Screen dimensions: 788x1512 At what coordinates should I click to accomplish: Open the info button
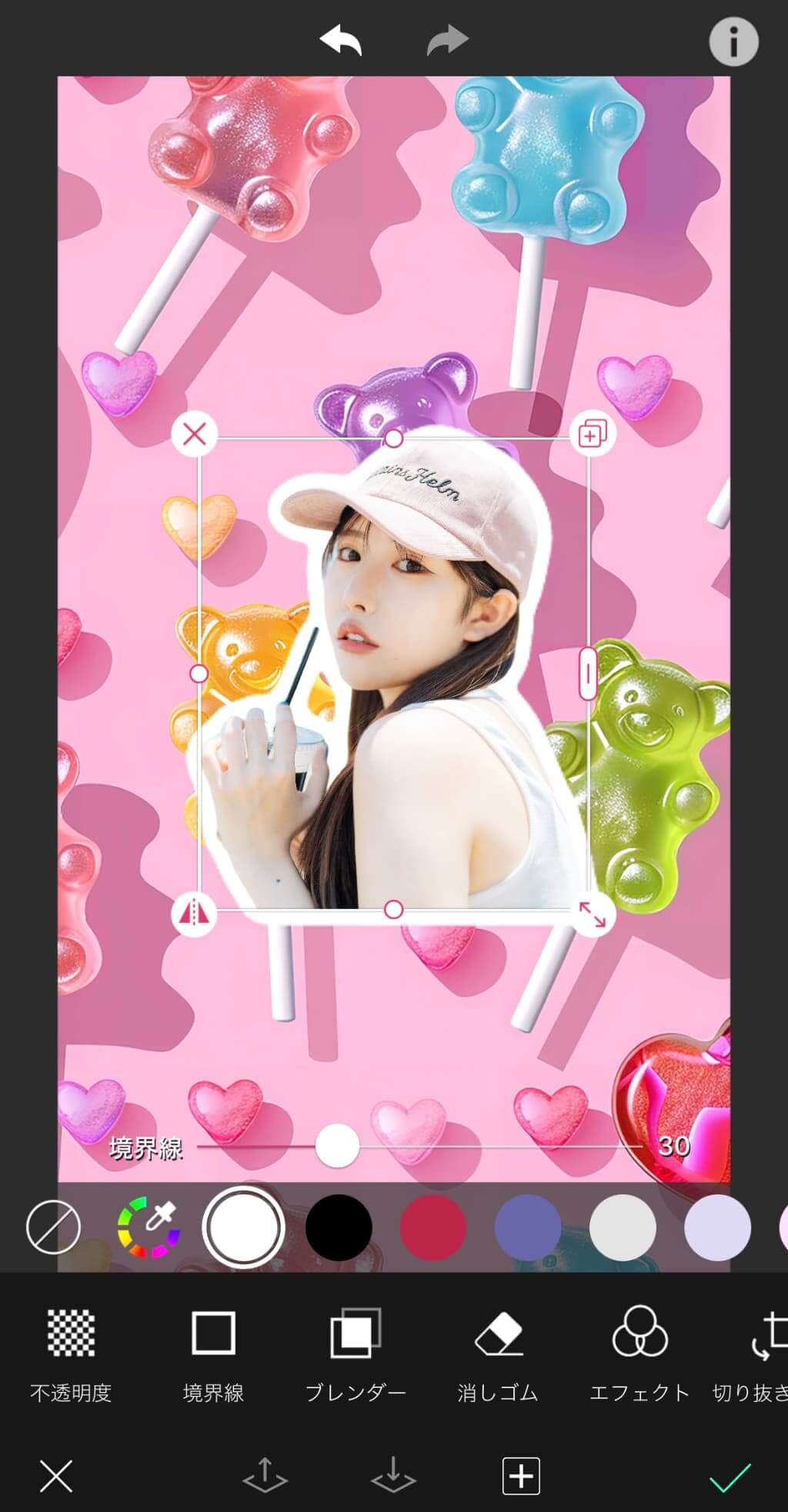[733, 42]
